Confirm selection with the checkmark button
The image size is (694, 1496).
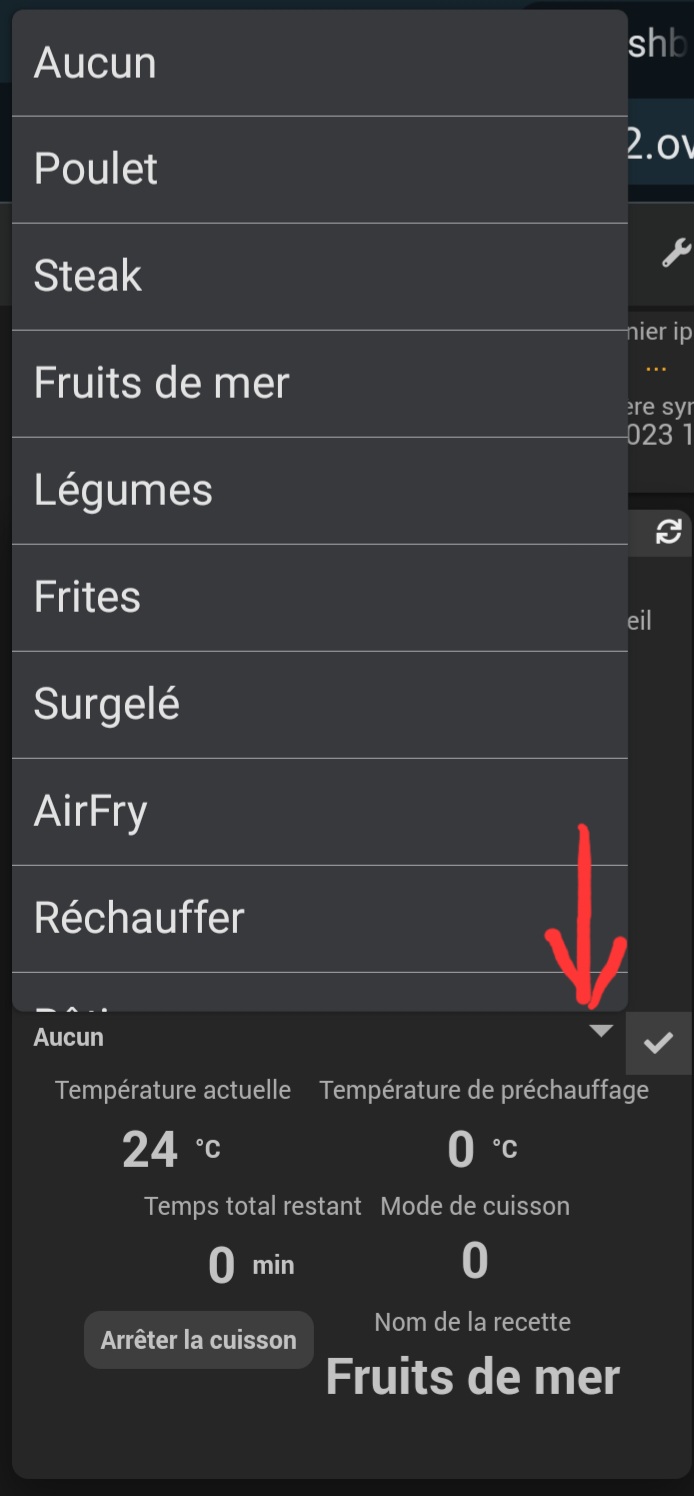pyautogui.click(x=658, y=1043)
